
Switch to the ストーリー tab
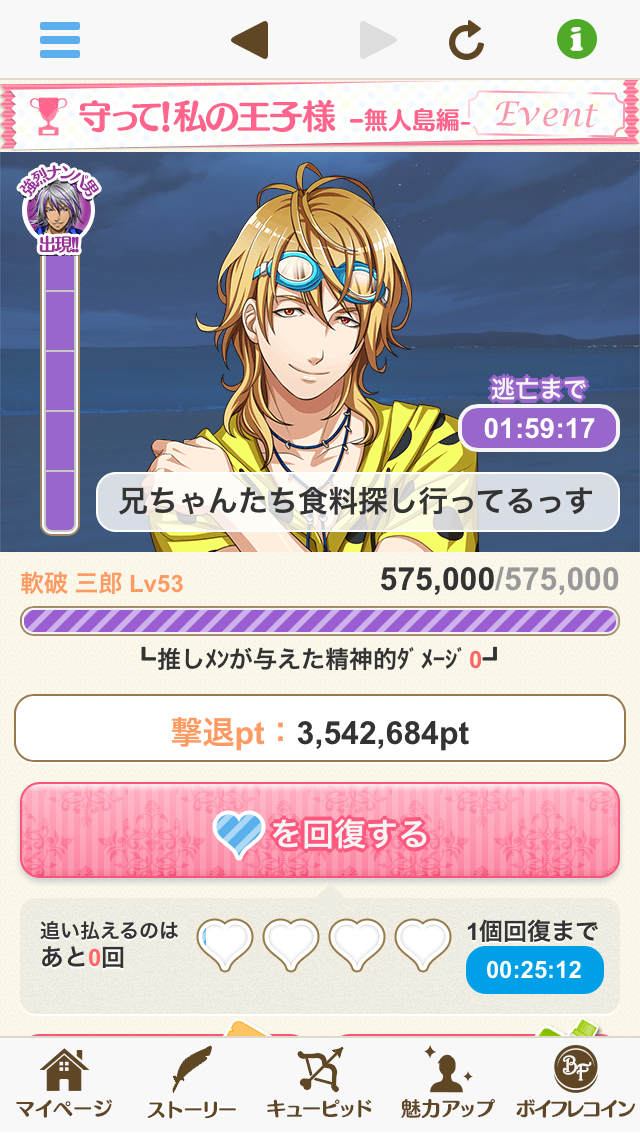coord(192,1085)
